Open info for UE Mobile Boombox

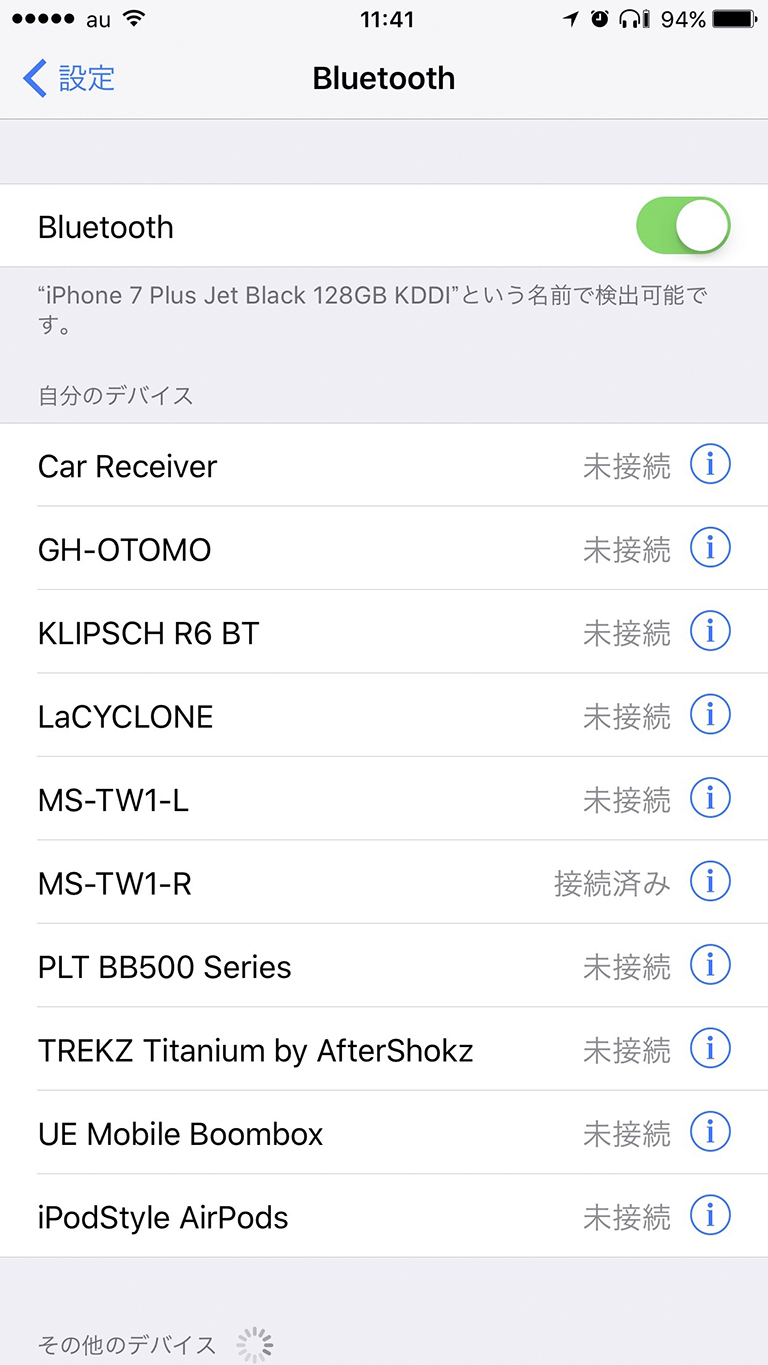pyautogui.click(x=710, y=1132)
